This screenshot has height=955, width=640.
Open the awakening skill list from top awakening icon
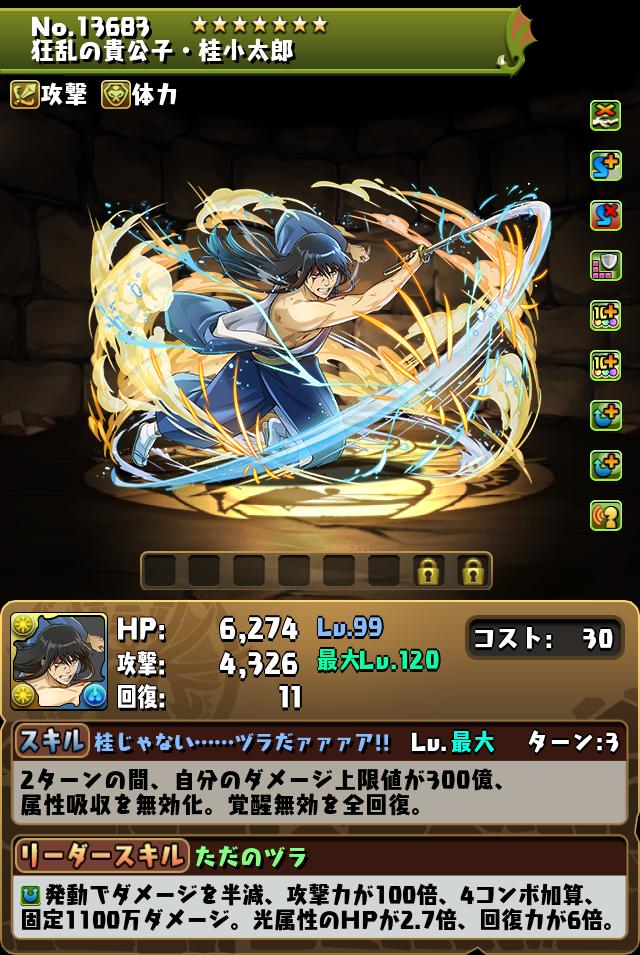pyautogui.click(x=605, y=116)
